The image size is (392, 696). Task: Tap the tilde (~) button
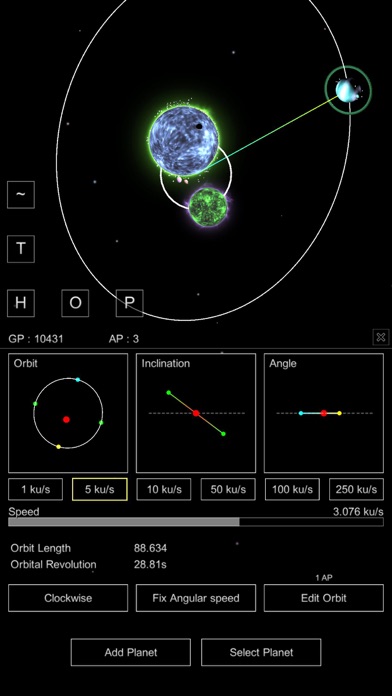pyautogui.click(x=21, y=194)
